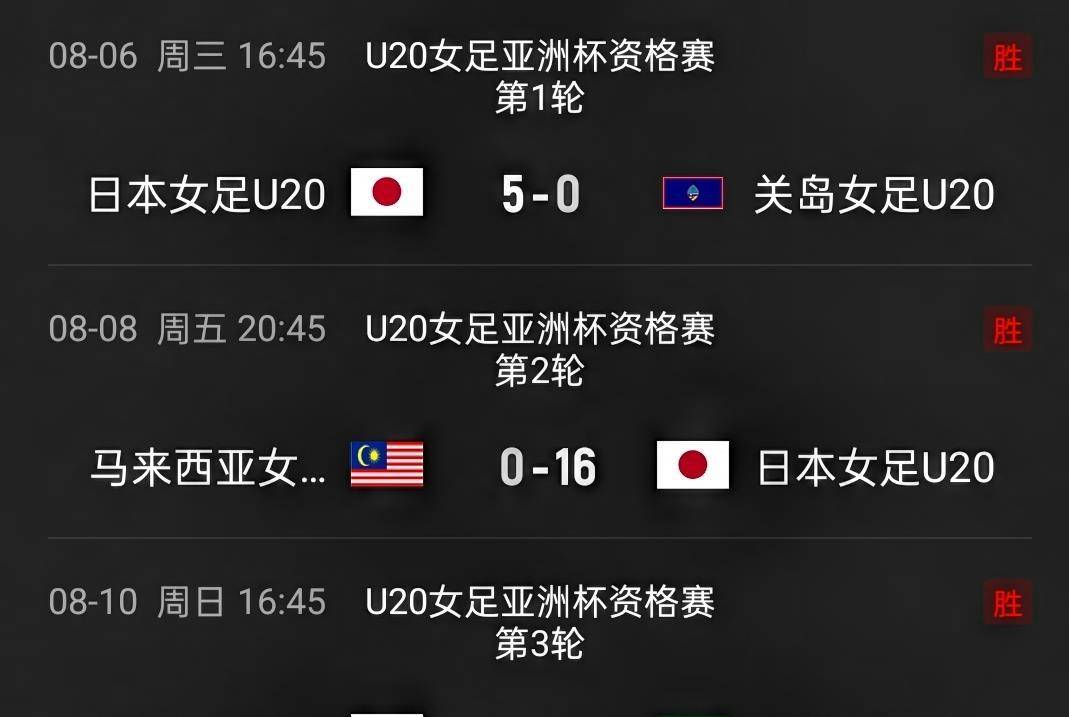
Task: Open Malaysia vs Japan U20 0-16 match
Action: click(546, 466)
